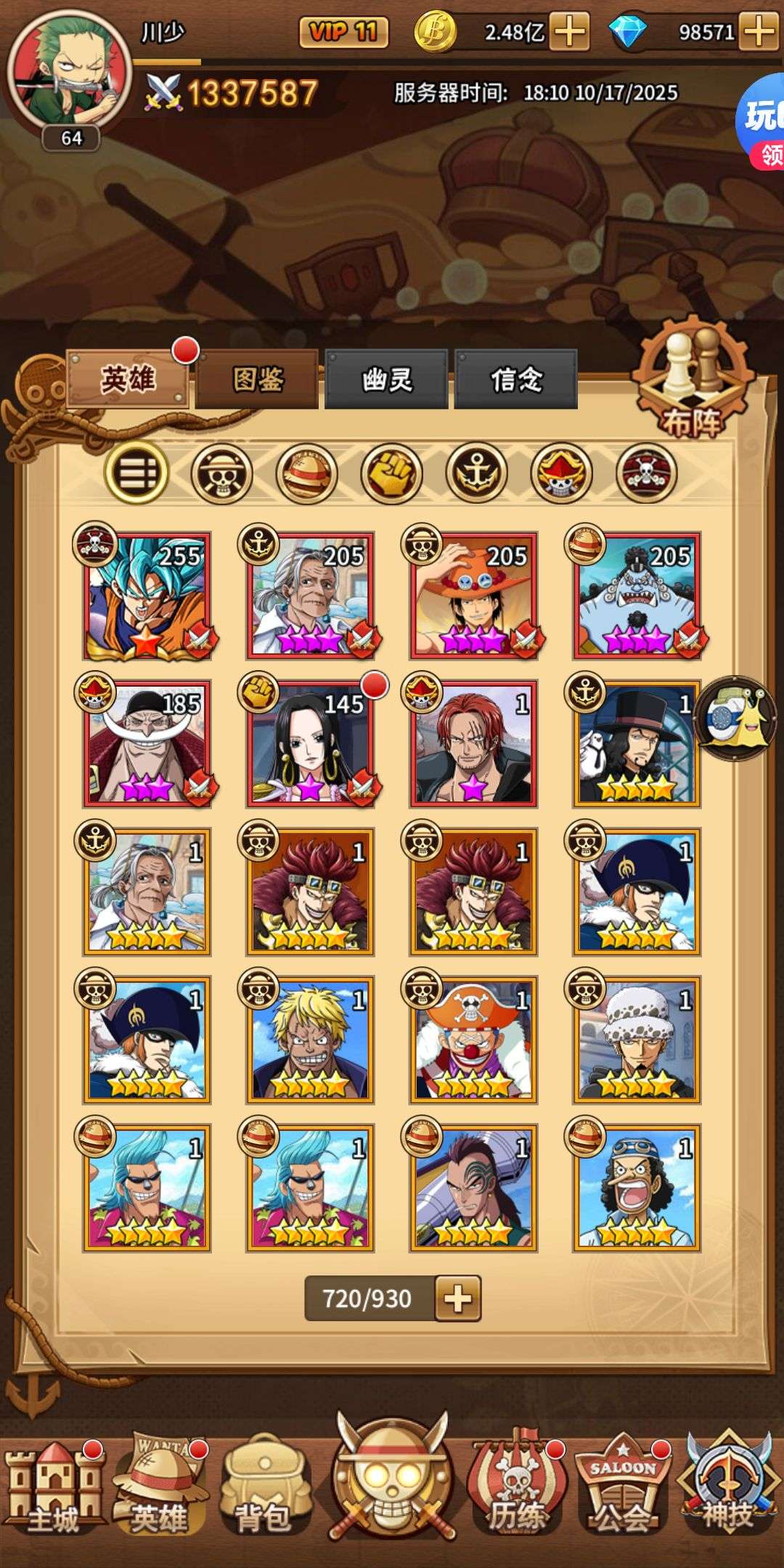Tap the plus button to add gold coins
Viewport: 784px width, 1568px height.
pyautogui.click(x=570, y=32)
